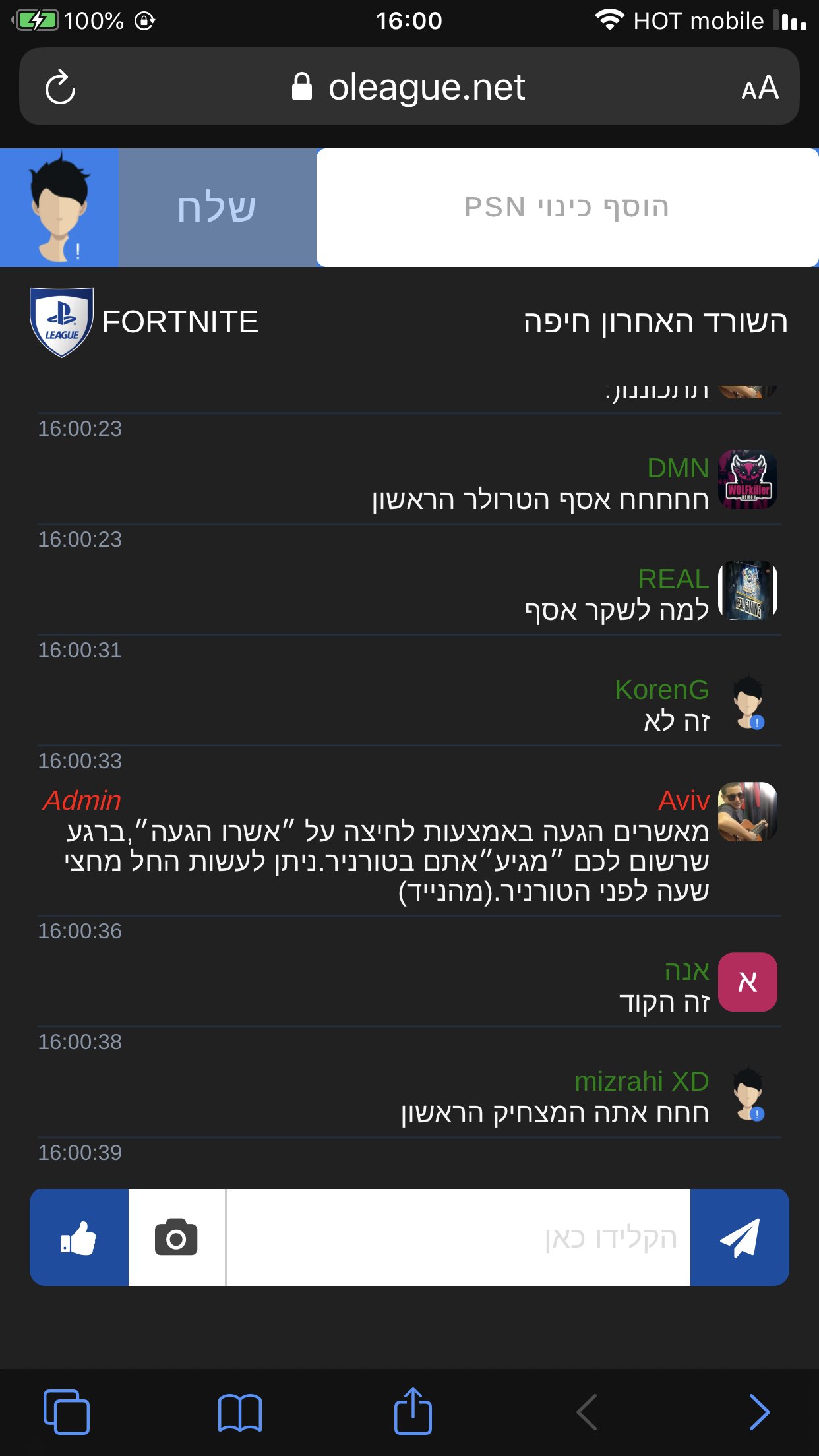Send the chat message with paper plane
The height and width of the screenshot is (1456, 819).
point(739,1237)
